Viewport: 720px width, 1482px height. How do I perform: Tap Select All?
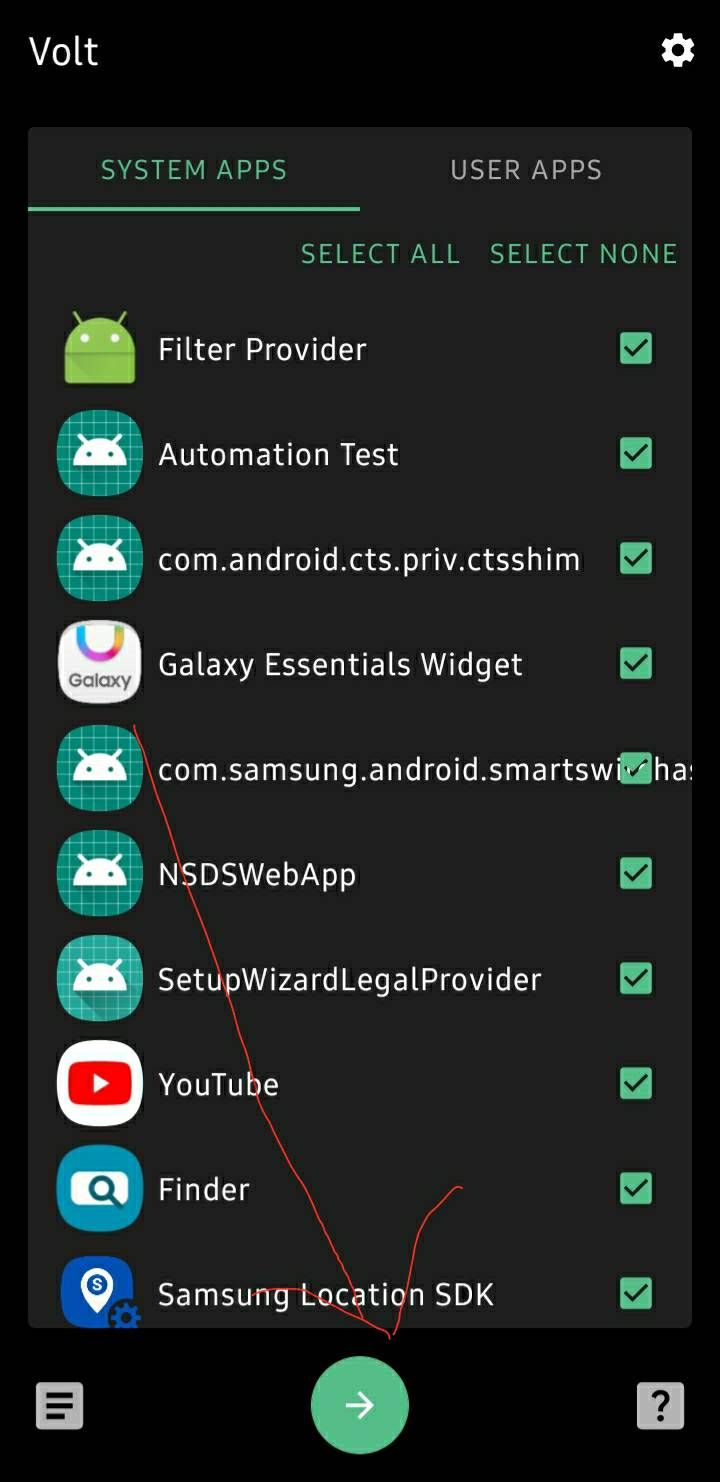380,254
